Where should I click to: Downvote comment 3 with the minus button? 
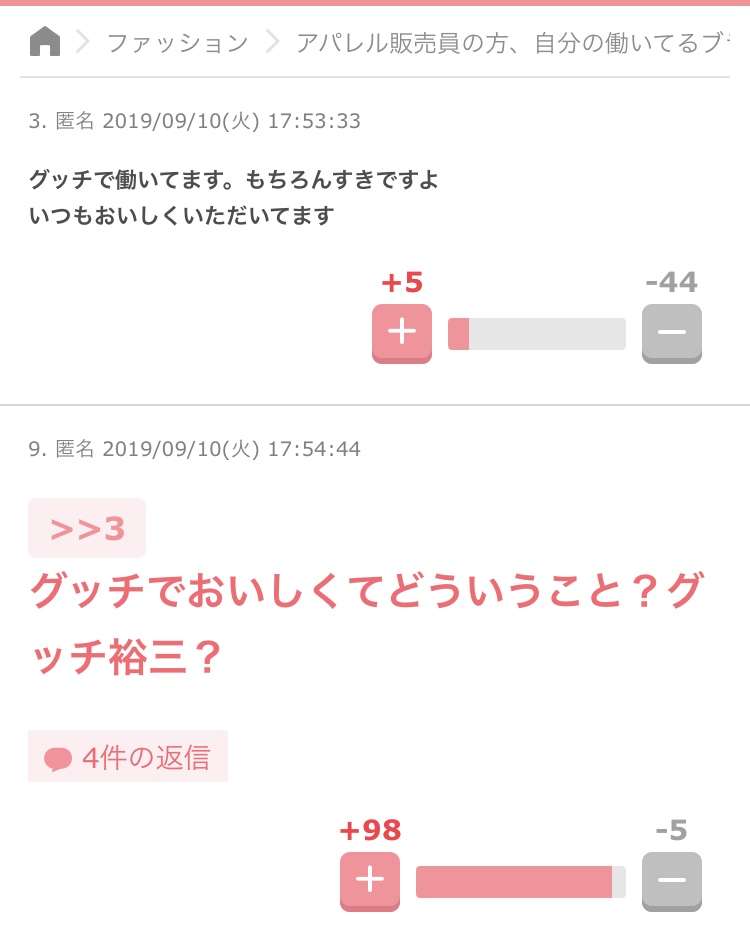point(671,332)
